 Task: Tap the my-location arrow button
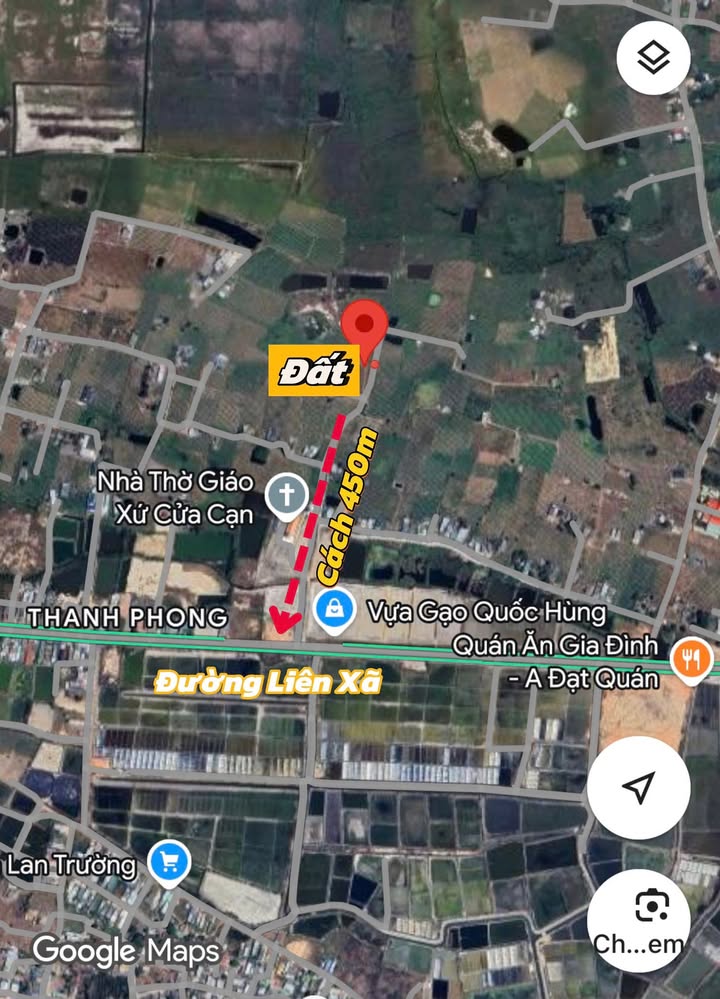click(x=638, y=788)
